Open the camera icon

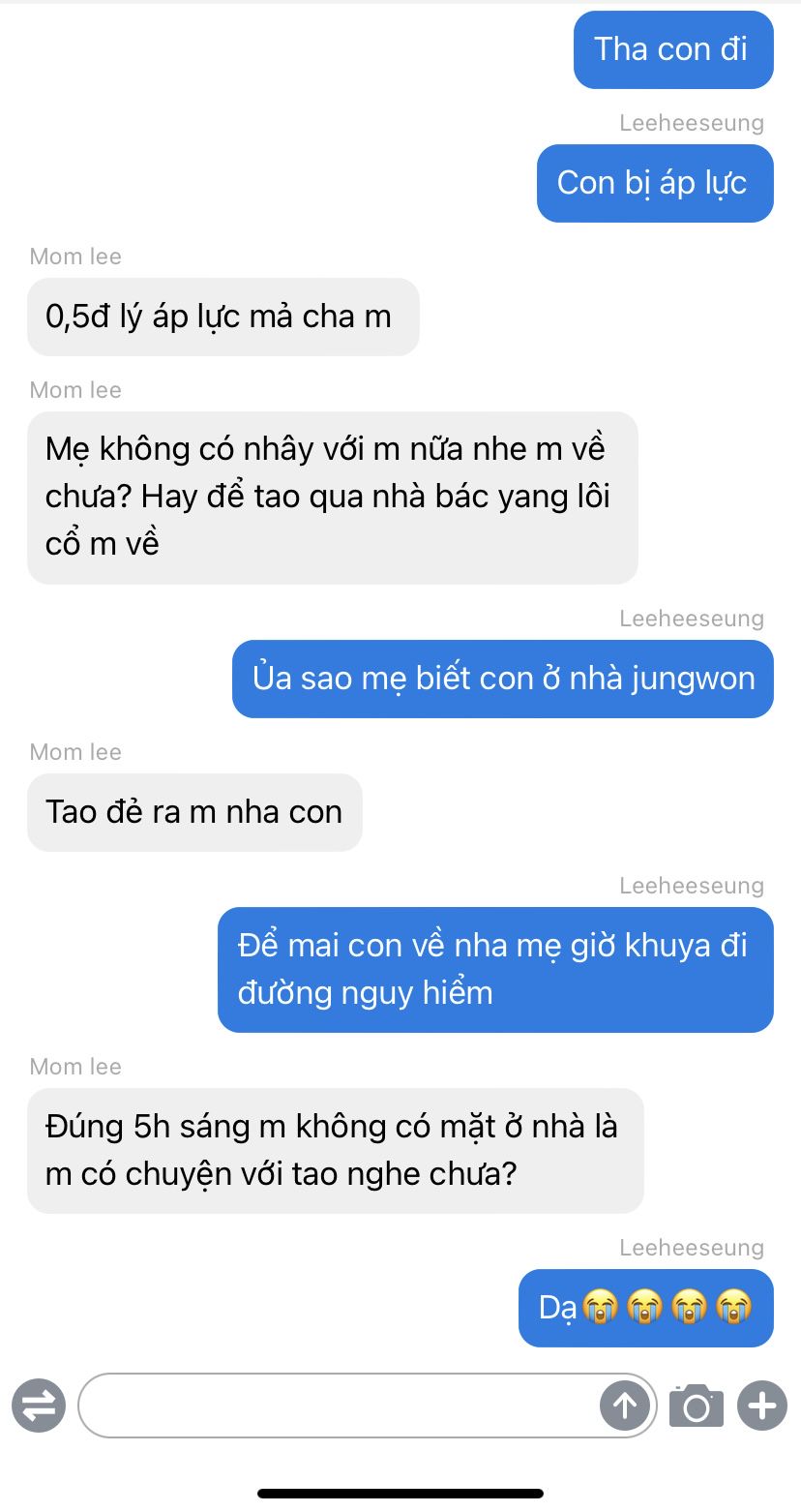[697, 1406]
